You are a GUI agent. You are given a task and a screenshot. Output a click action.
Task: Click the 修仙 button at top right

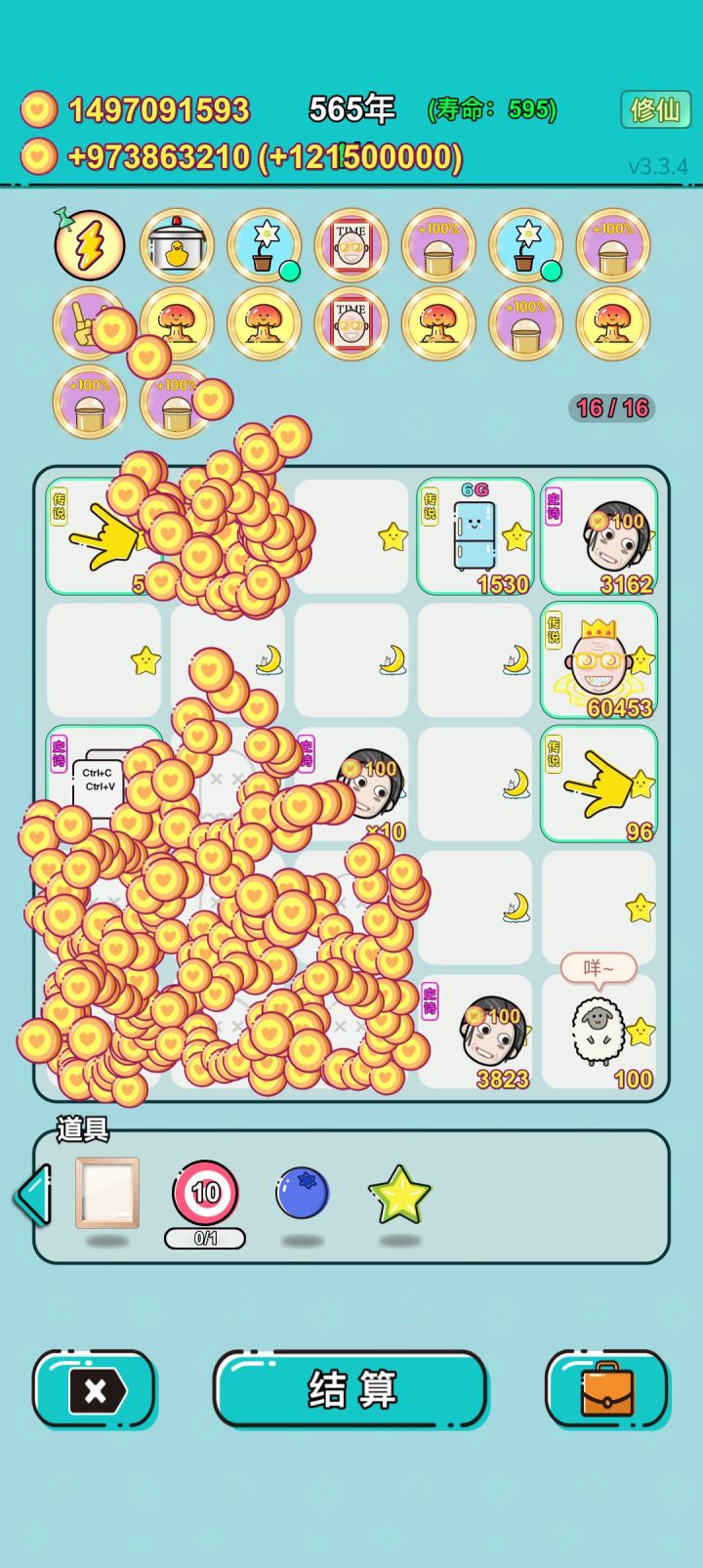coord(656,110)
